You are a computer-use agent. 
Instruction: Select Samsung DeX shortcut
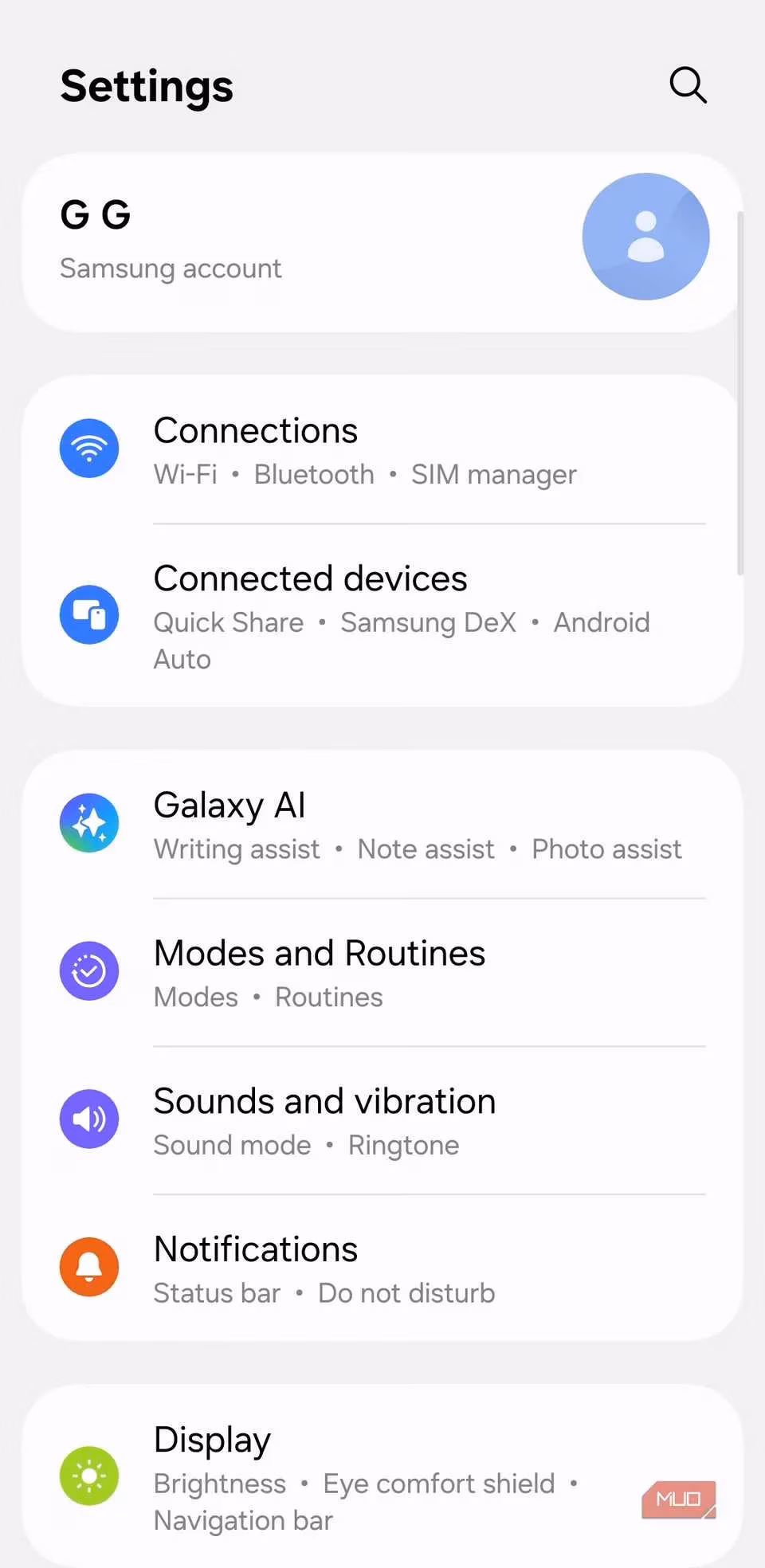(429, 621)
